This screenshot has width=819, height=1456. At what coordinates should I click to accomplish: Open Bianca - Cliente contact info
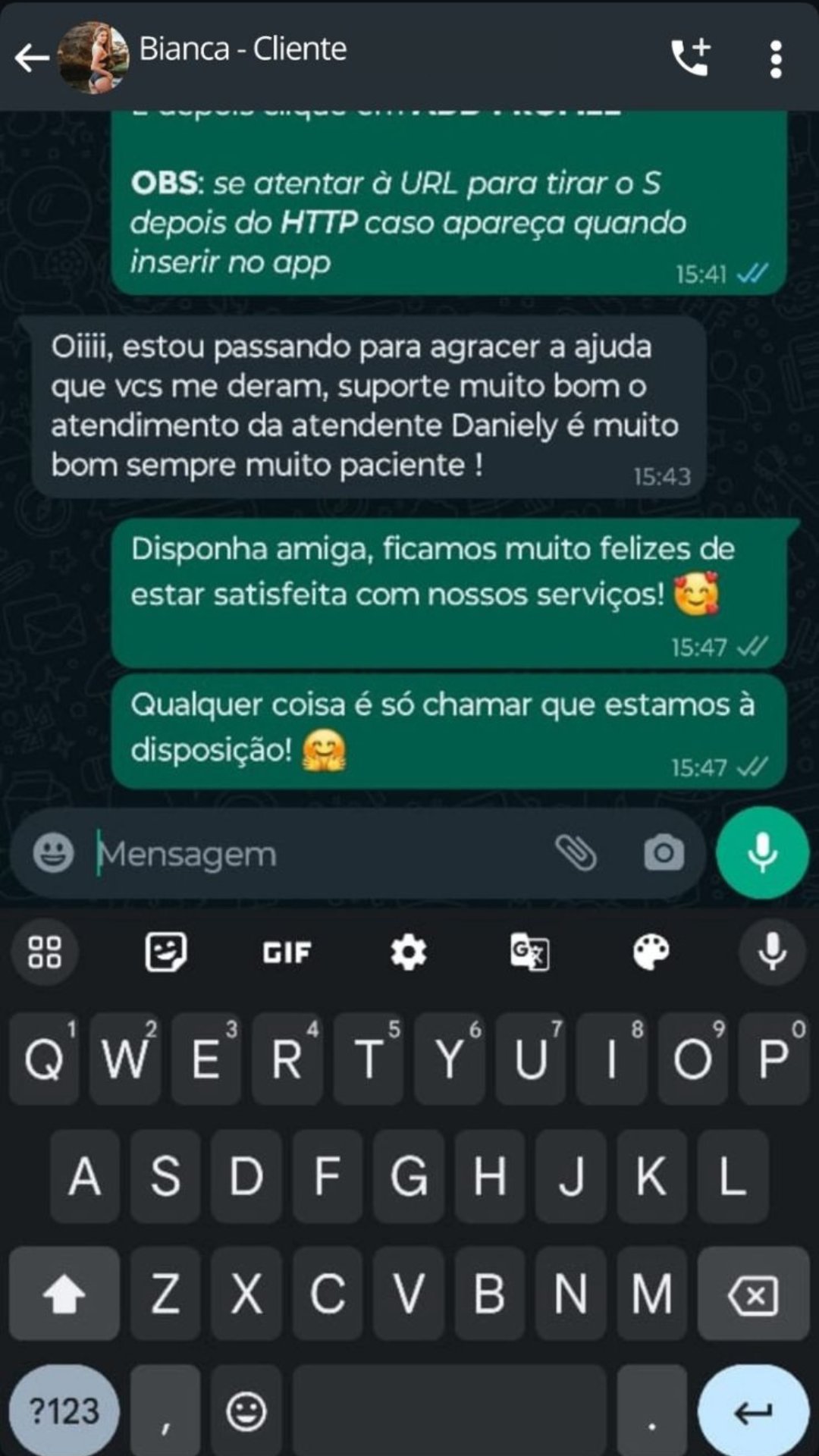243,50
